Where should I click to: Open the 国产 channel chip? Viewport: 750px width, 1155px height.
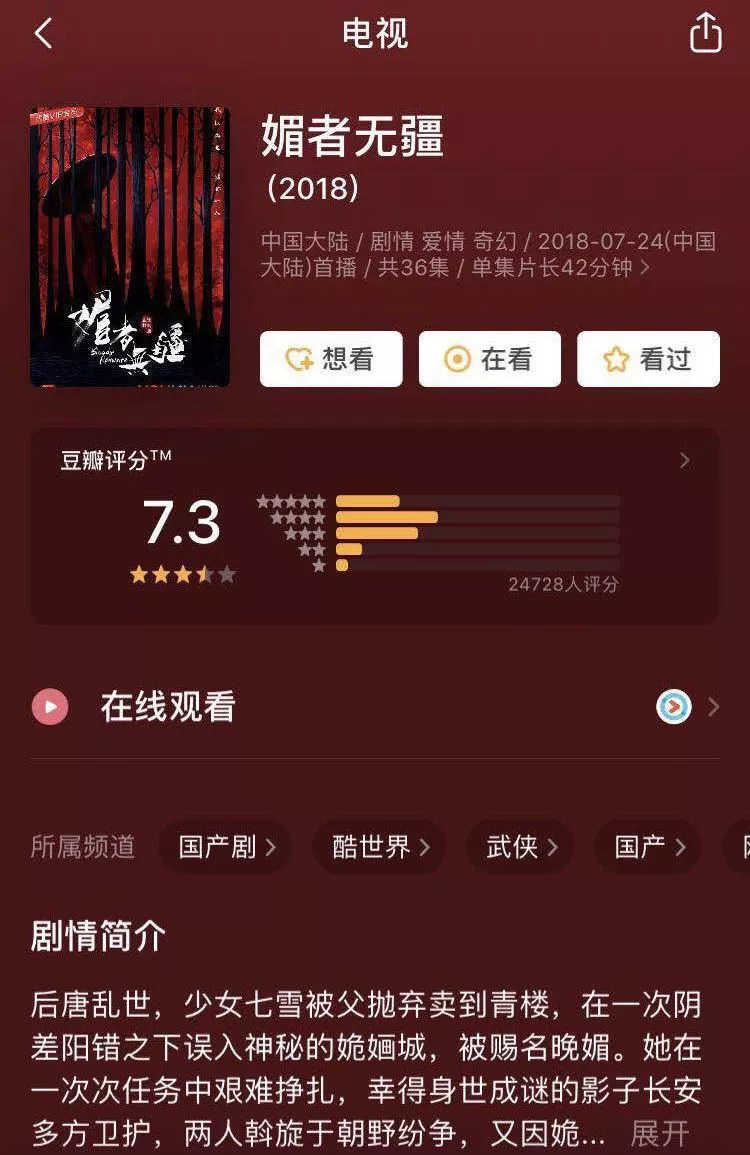[x=649, y=847]
